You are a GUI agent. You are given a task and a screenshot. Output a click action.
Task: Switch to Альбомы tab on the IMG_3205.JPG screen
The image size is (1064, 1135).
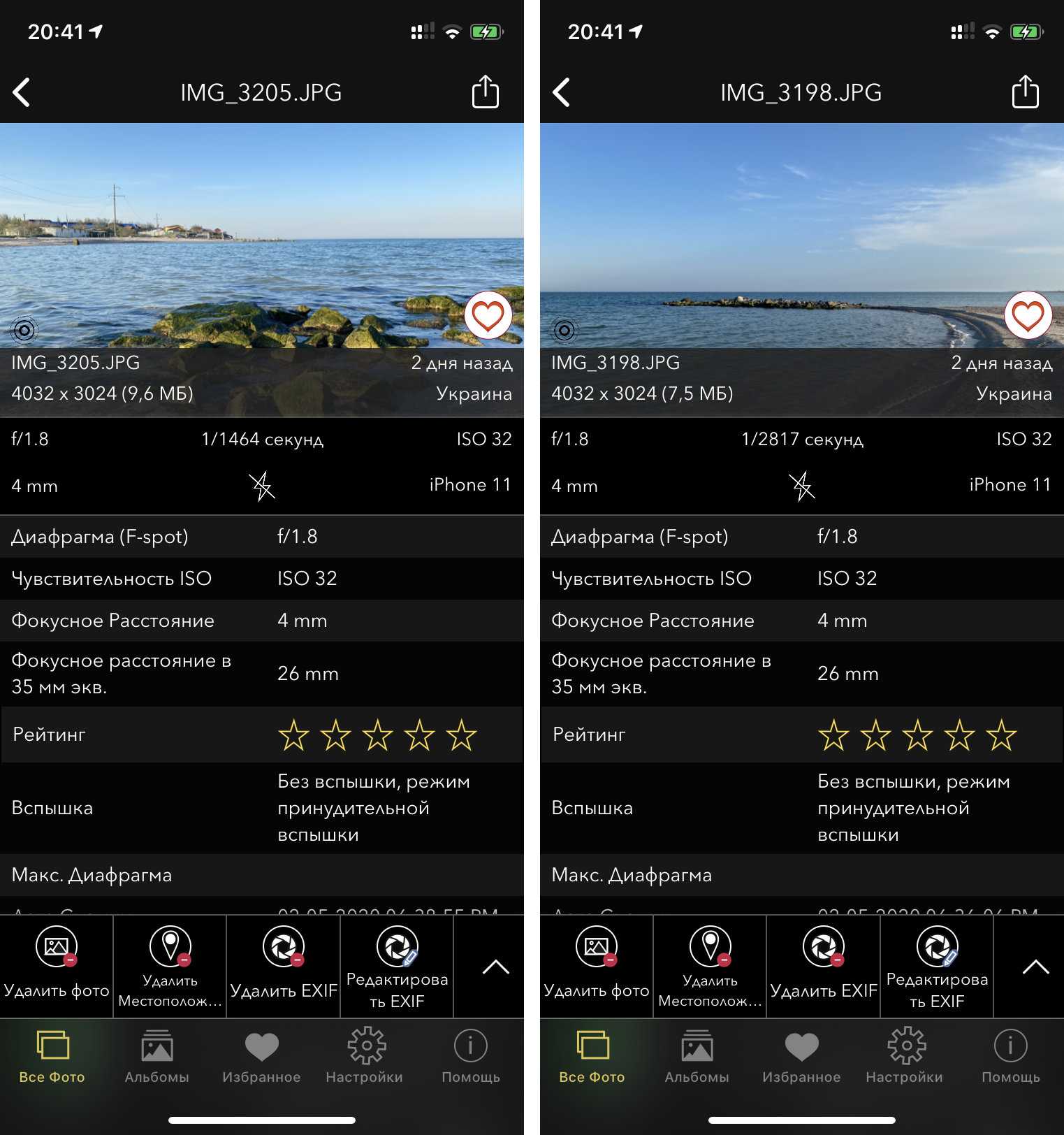(156, 1056)
